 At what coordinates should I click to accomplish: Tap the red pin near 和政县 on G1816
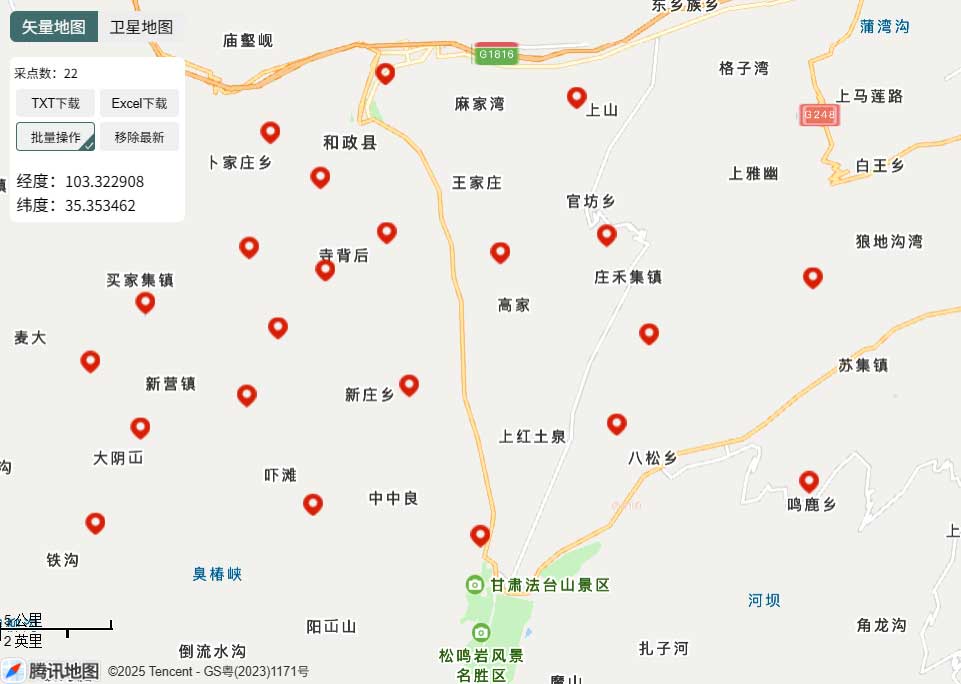click(x=385, y=72)
